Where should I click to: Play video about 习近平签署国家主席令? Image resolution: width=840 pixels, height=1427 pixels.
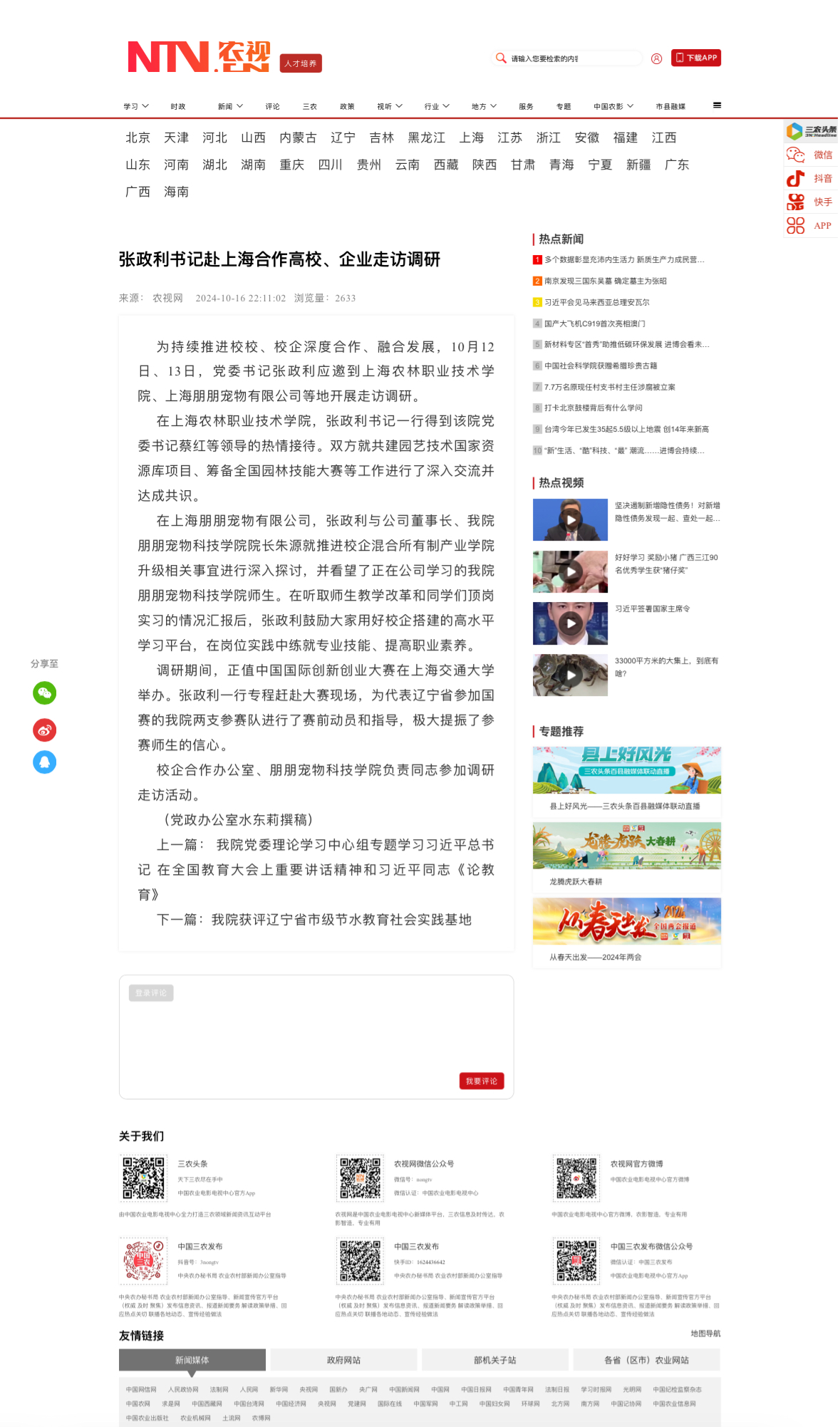tap(570, 623)
